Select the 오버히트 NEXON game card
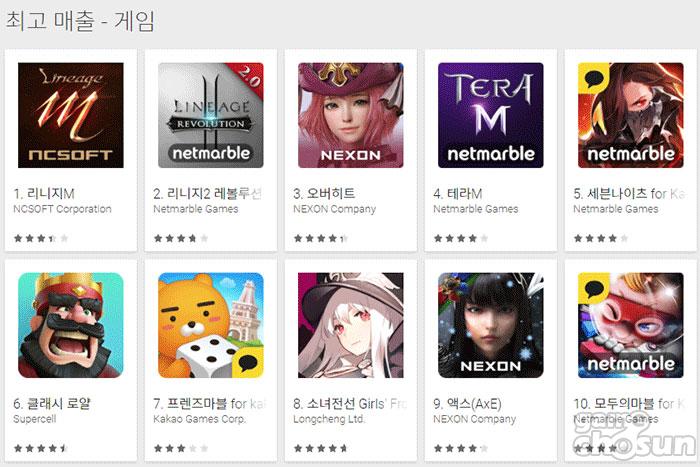The image size is (700, 467). pos(350,115)
